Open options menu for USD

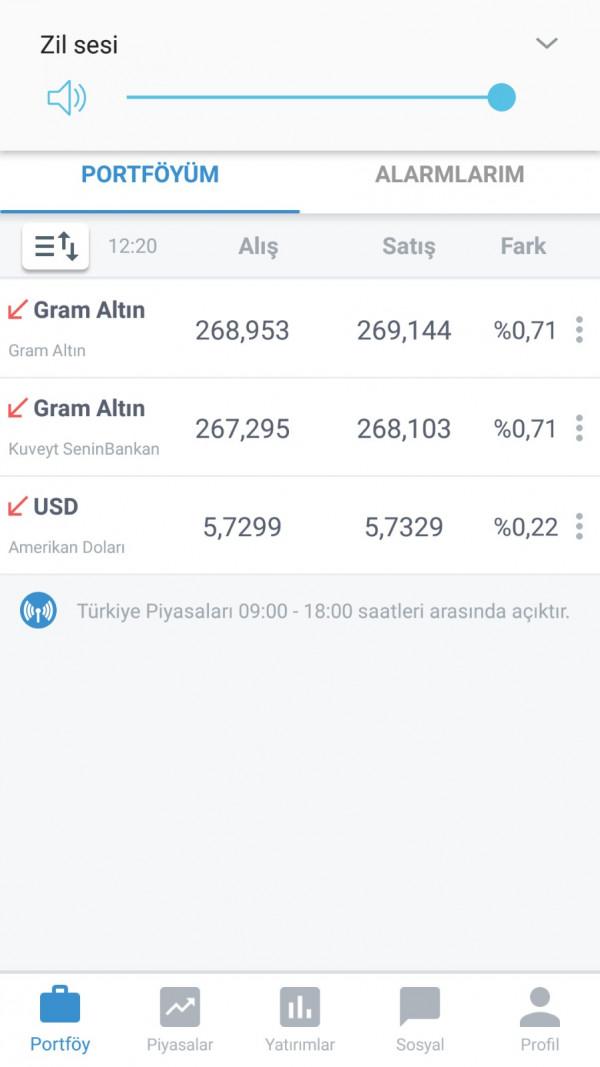click(579, 526)
